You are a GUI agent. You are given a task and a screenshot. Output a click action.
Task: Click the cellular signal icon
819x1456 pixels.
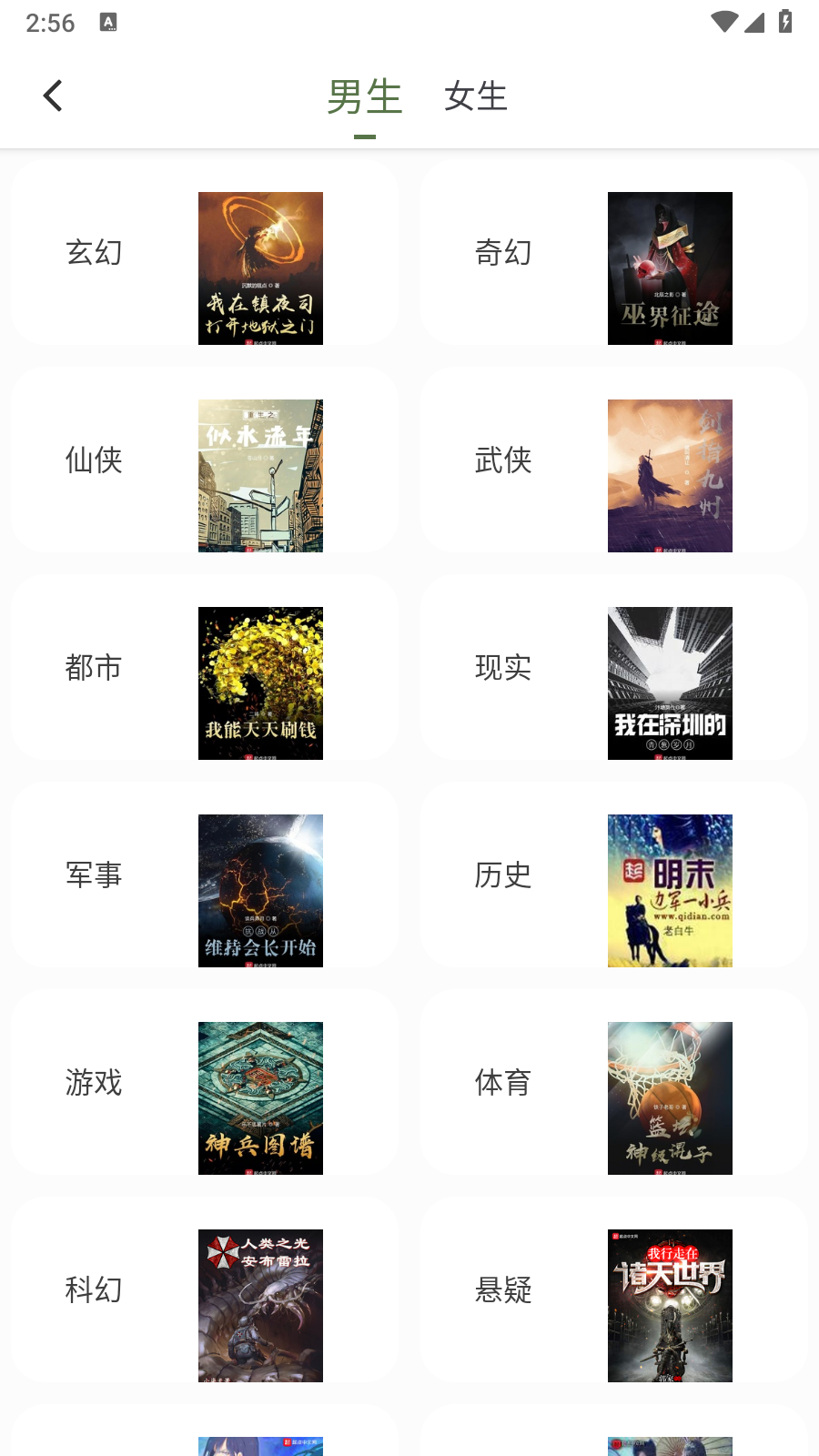click(754, 24)
